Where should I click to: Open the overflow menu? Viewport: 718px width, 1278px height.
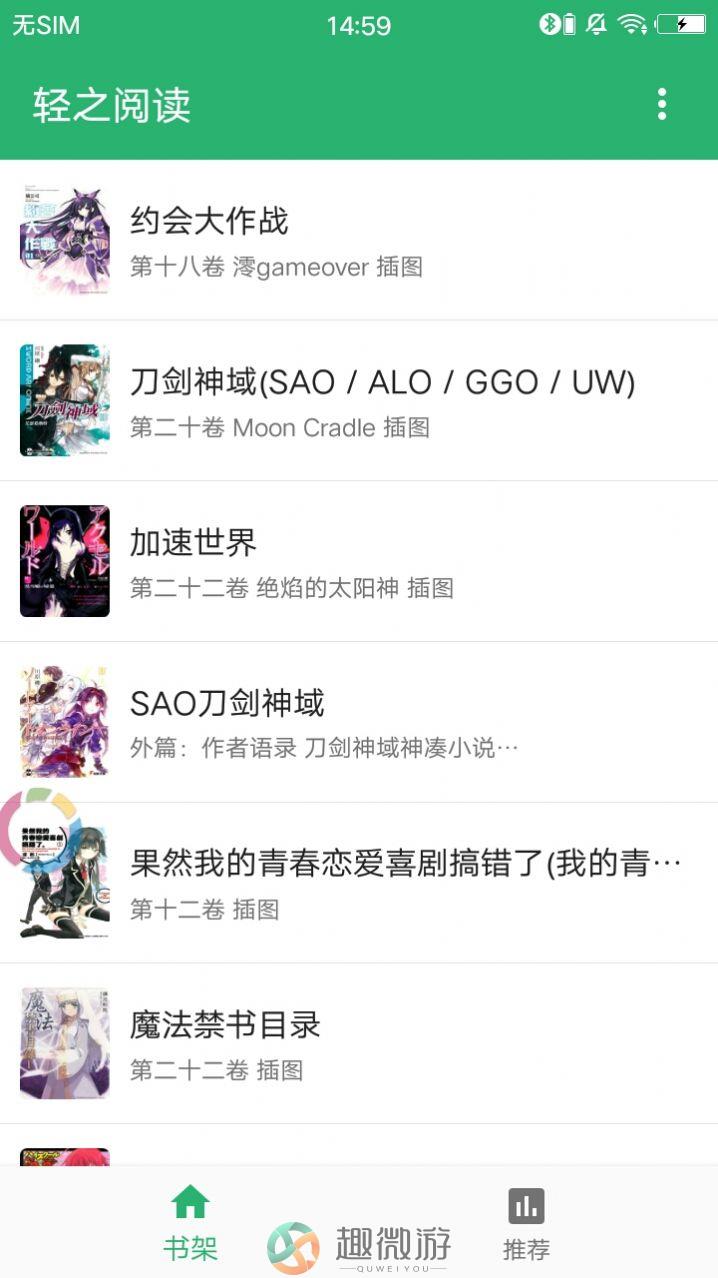(661, 104)
